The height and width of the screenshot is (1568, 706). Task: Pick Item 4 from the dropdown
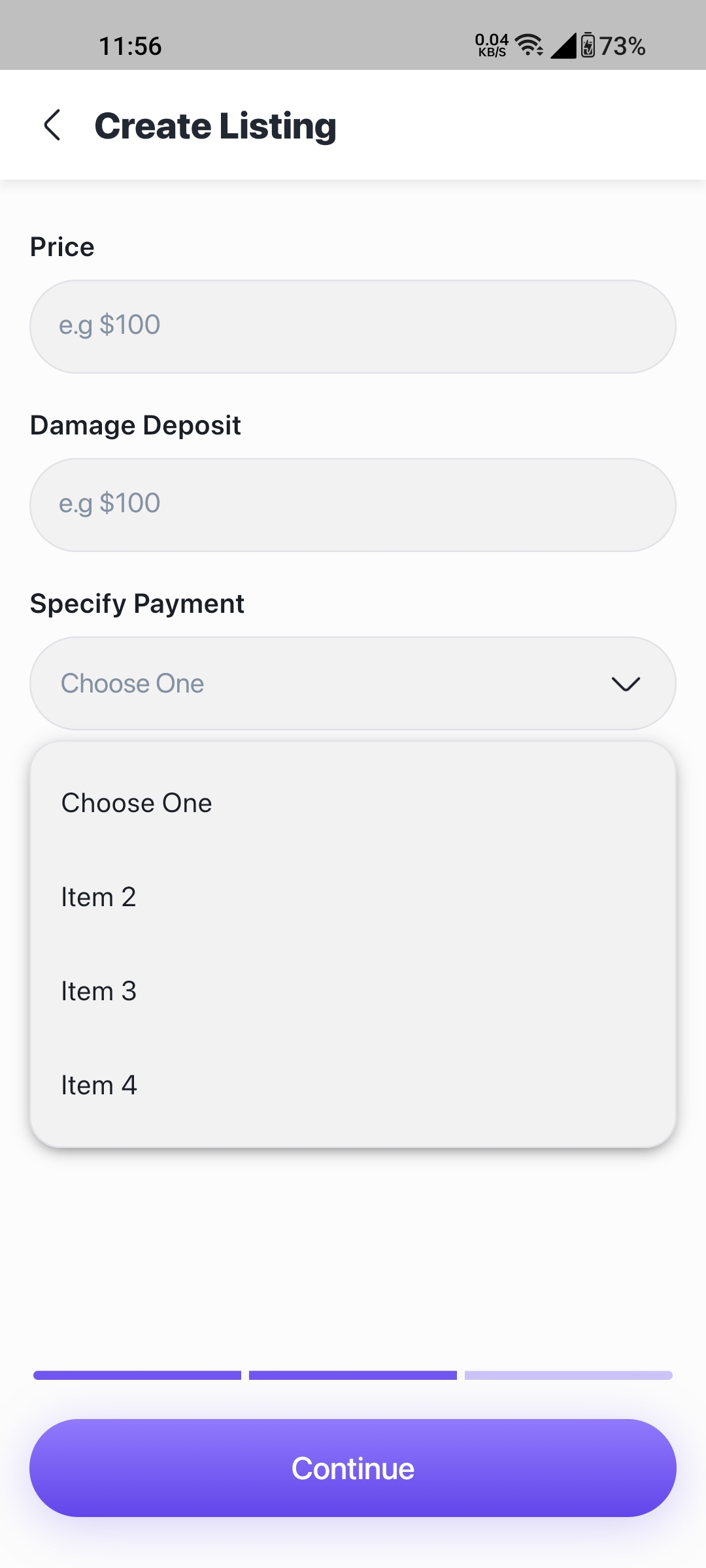coord(353,1085)
